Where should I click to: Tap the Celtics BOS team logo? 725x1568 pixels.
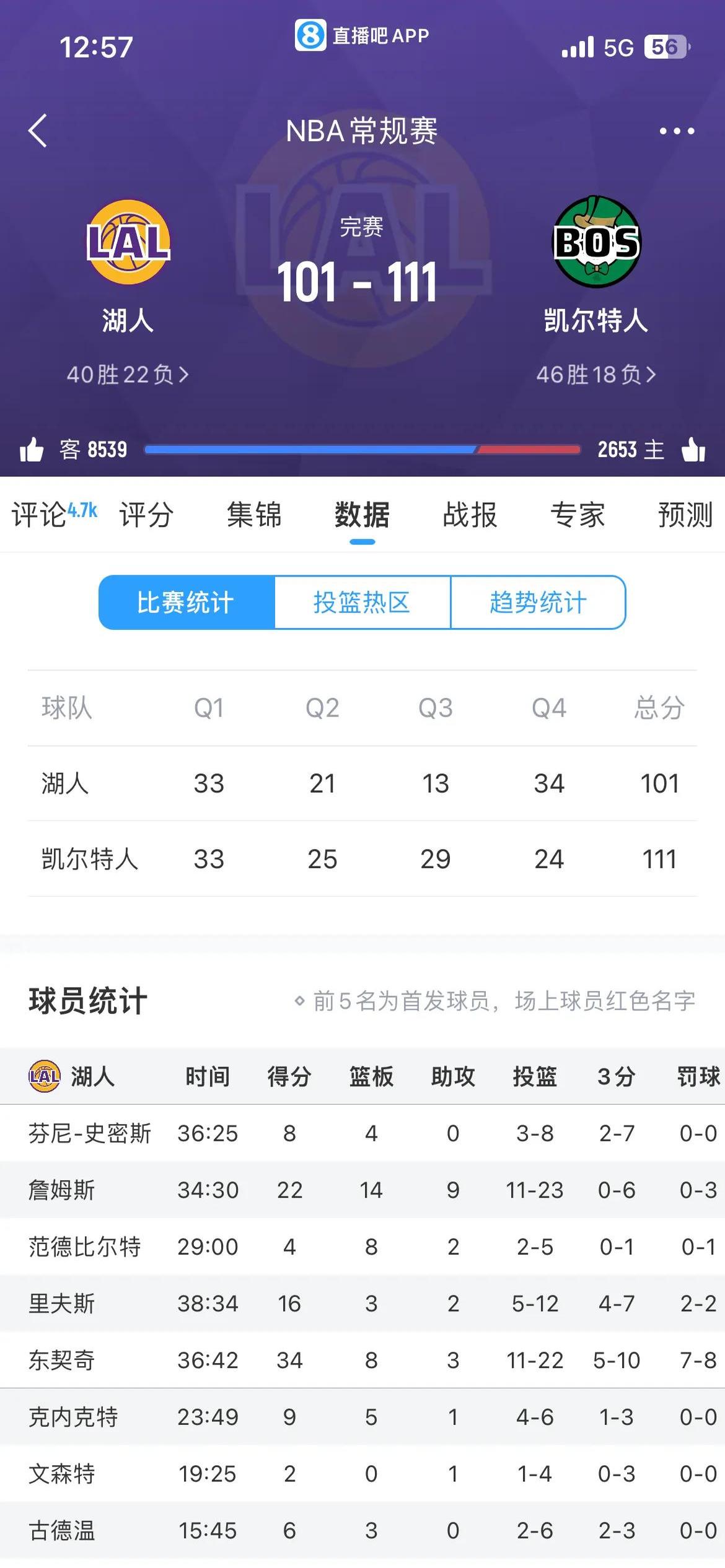597,242
